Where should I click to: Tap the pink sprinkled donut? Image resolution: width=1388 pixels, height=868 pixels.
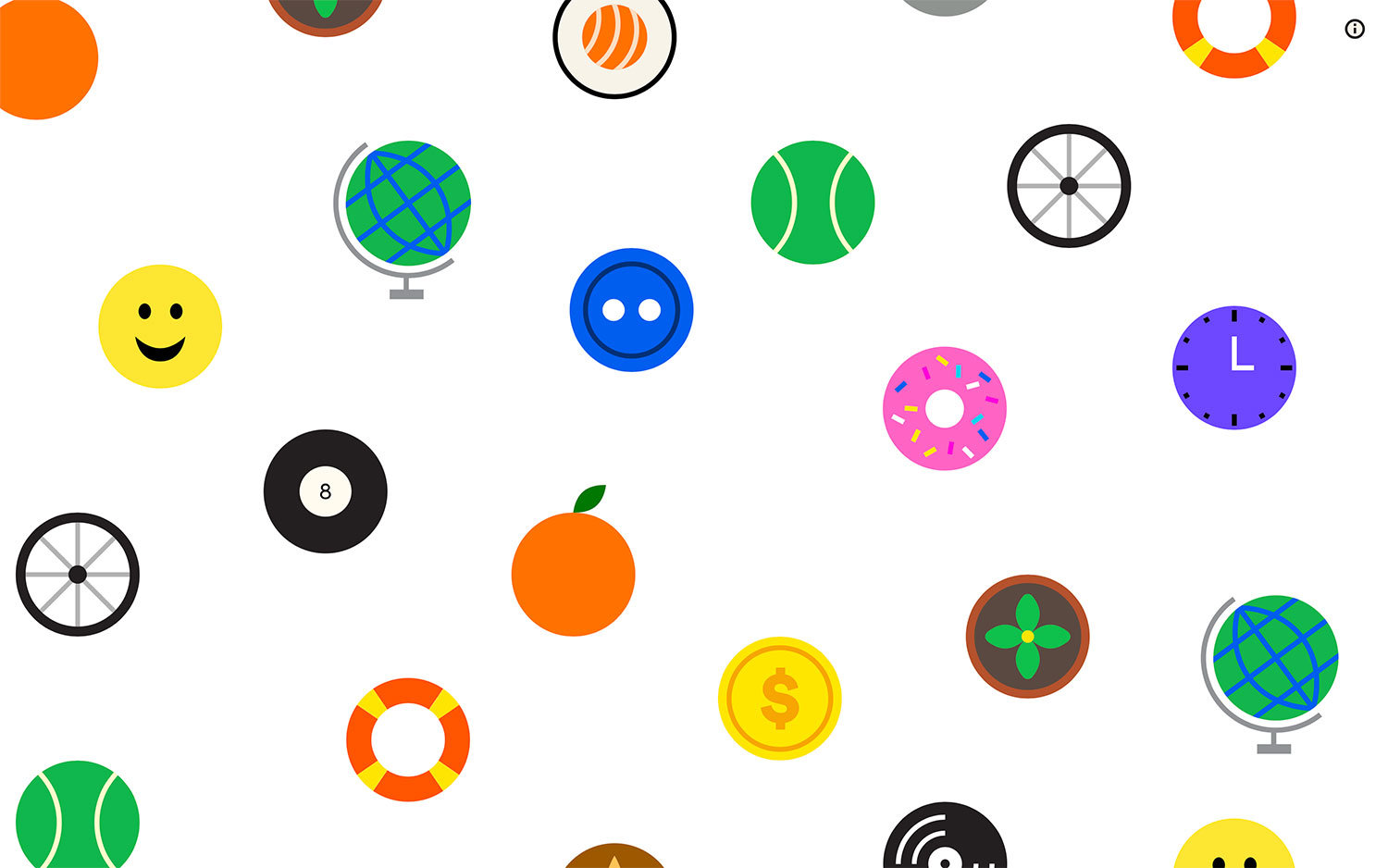pyautogui.click(x=945, y=408)
